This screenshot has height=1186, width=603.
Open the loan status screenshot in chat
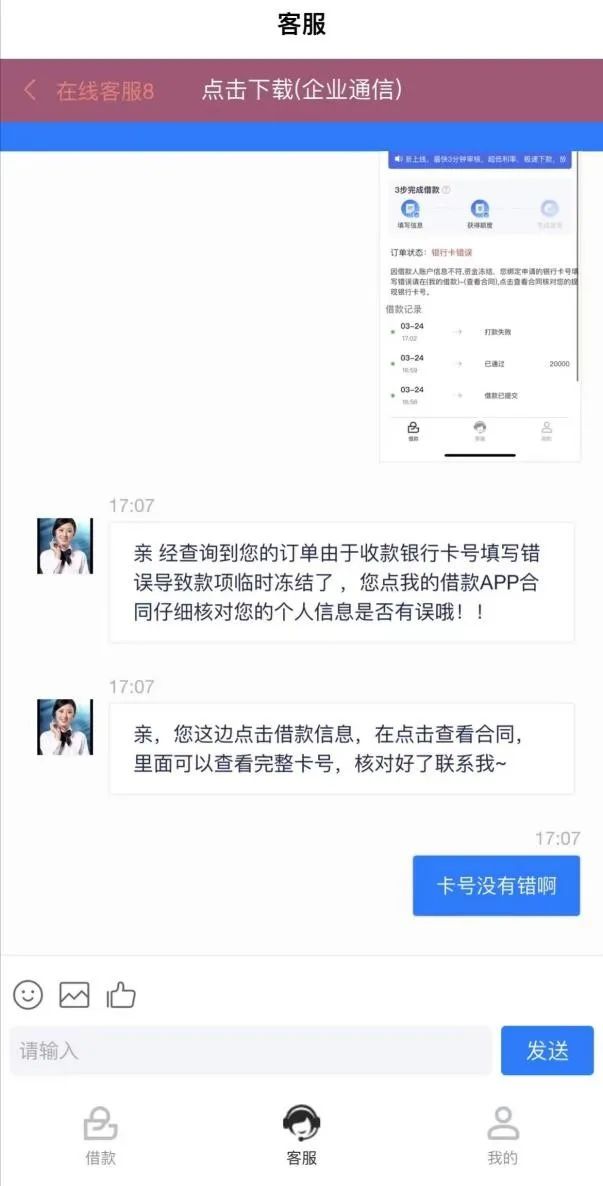(478, 305)
